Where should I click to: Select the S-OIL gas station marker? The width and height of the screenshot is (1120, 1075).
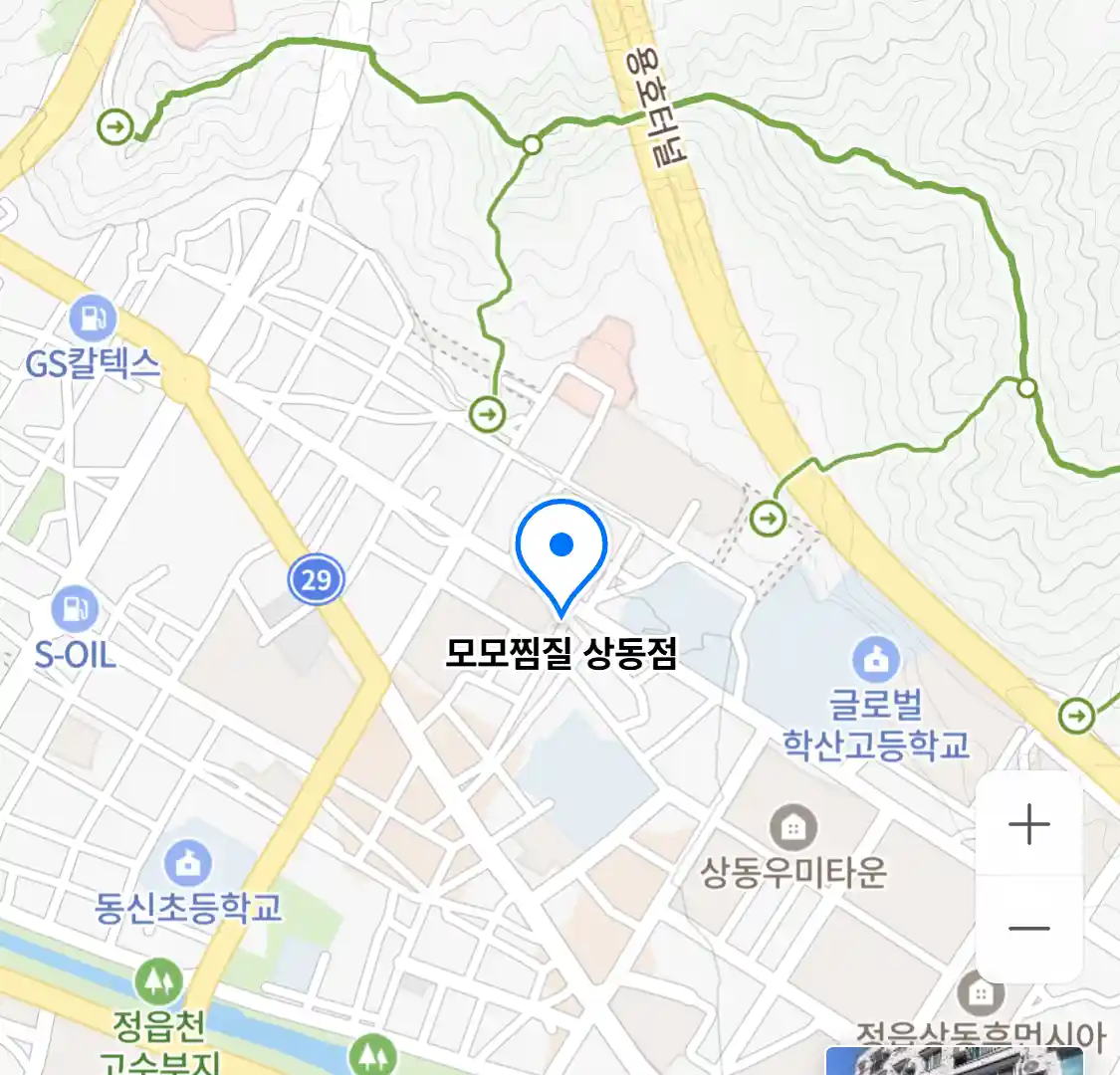pyautogui.click(x=75, y=610)
